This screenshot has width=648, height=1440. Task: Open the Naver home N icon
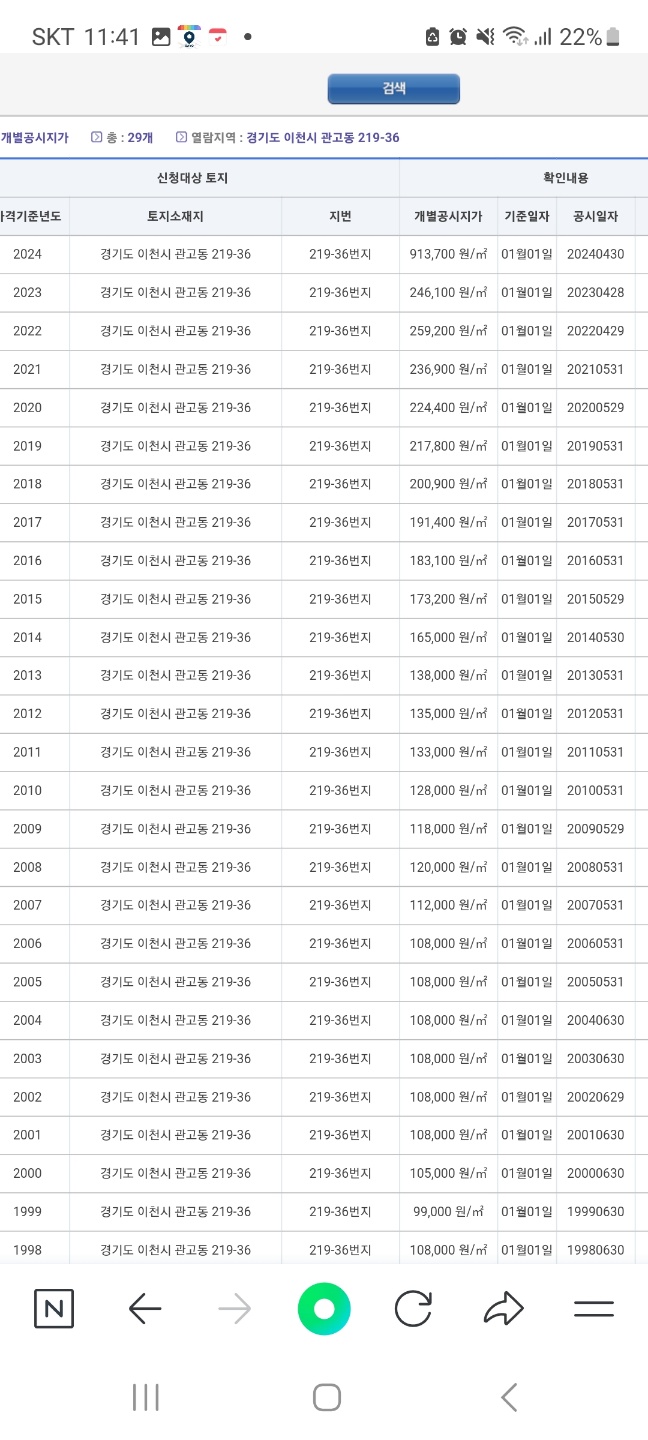click(54, 1309)
